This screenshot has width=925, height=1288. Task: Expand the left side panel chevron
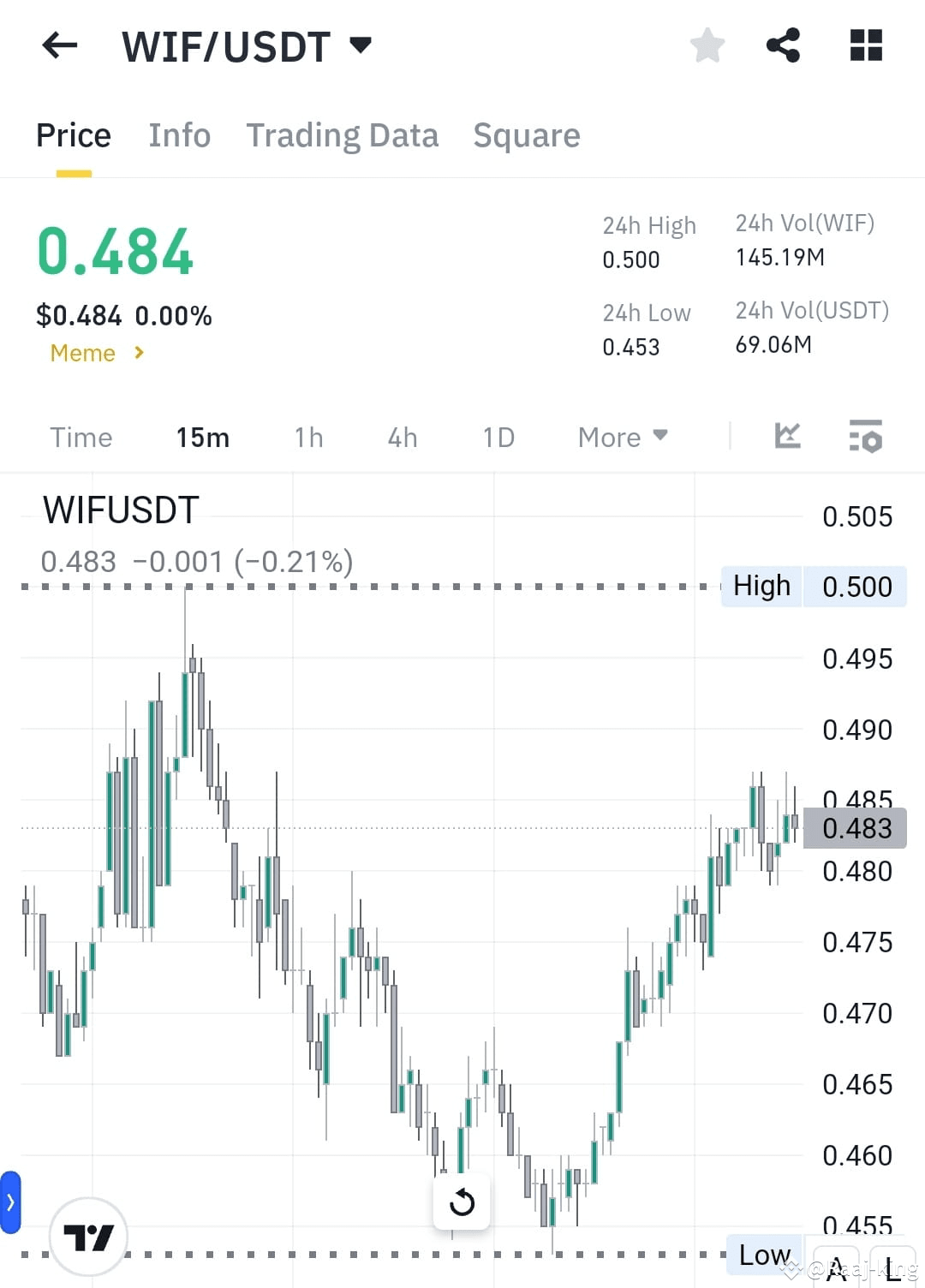tap(9, 1202)
